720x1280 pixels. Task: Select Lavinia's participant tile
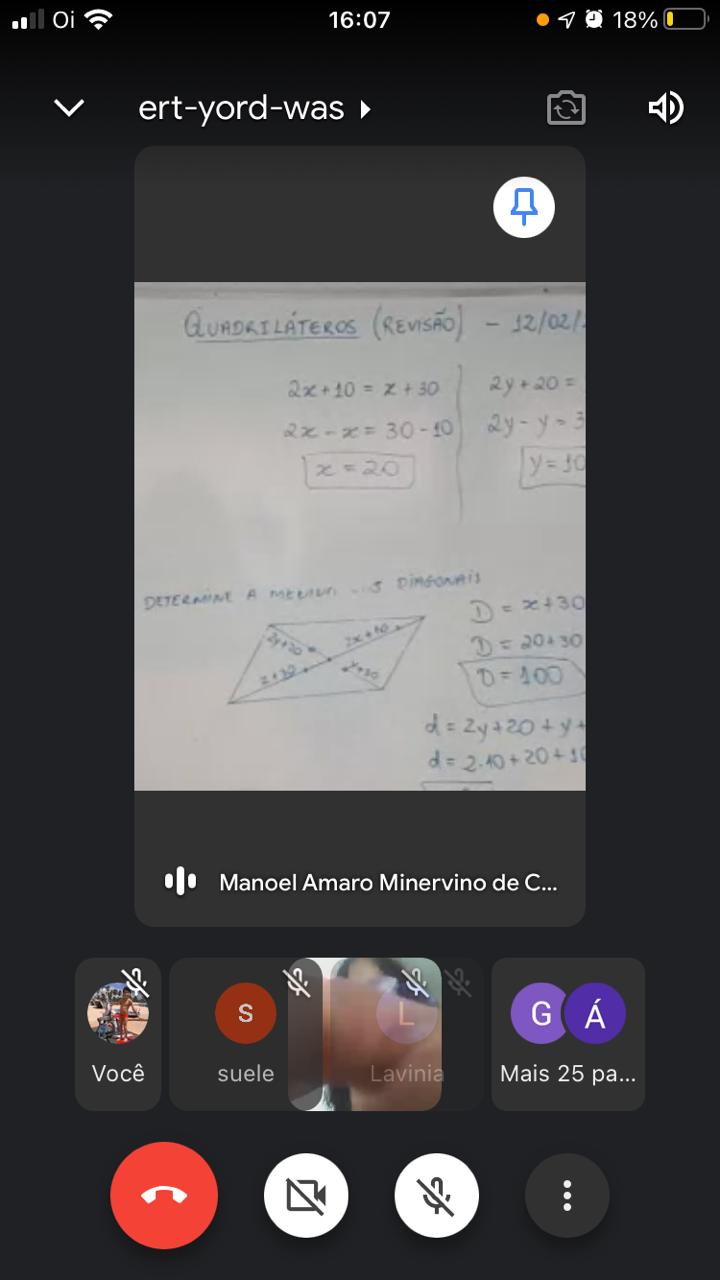(406, 1034)
